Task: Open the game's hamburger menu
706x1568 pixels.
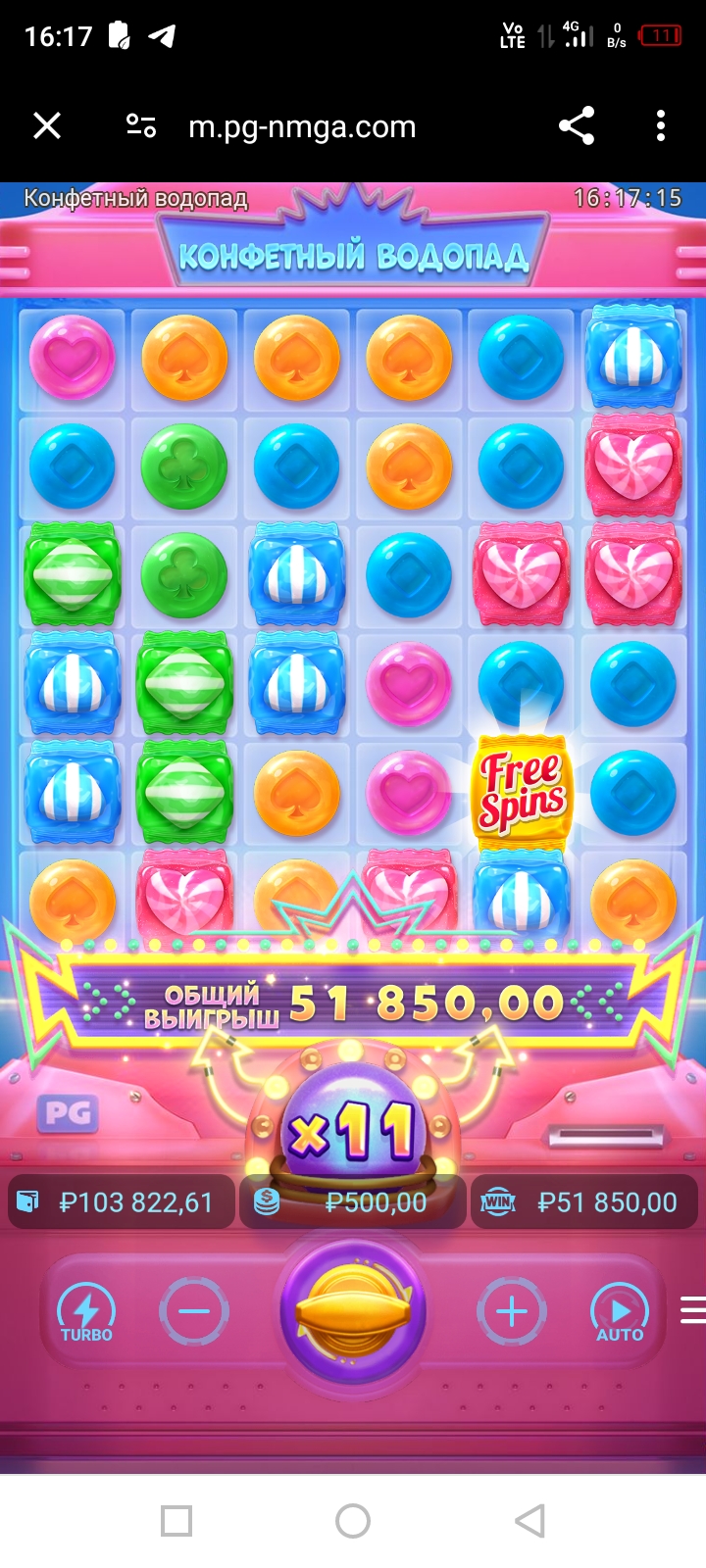Action: point(693,1310)
